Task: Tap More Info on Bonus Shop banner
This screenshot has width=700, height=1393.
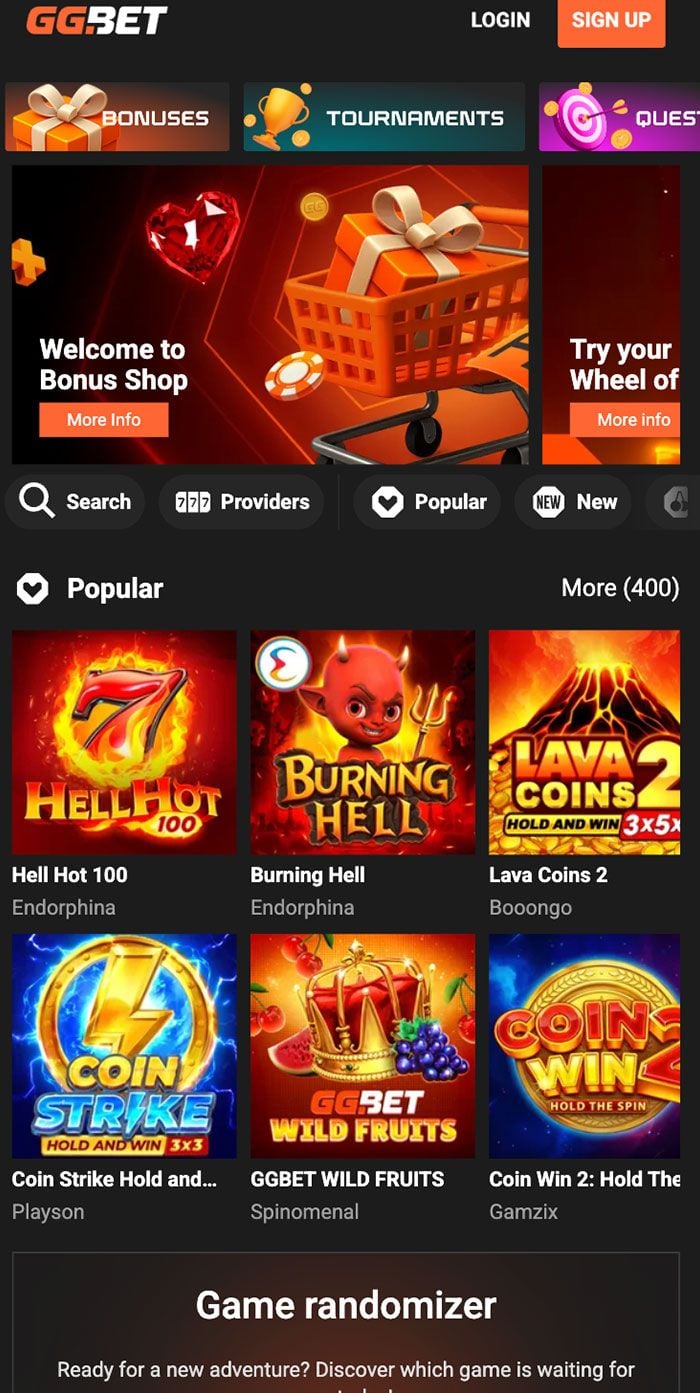Action: click(104, 420)
